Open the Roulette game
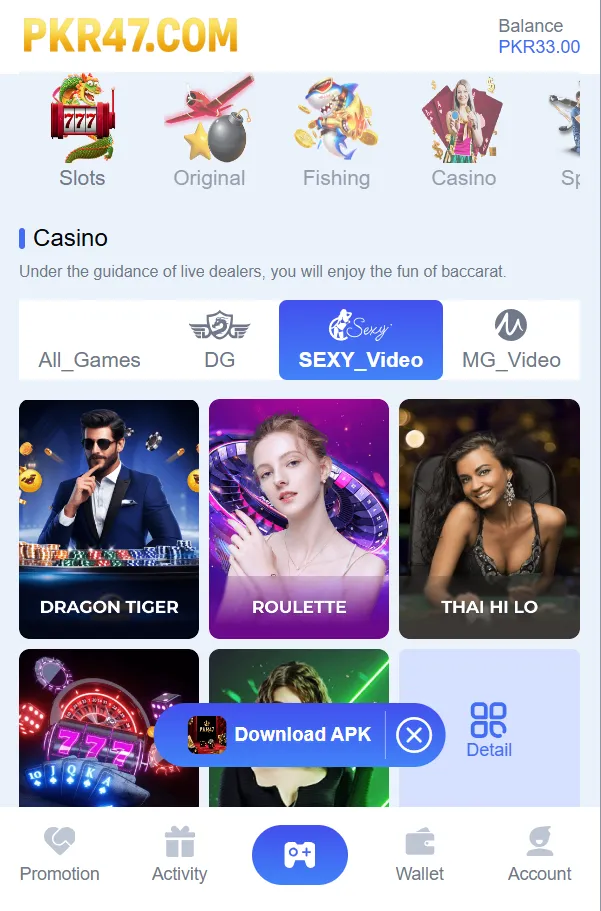The height and width of the screenshot is (911, 601). pyautogui.click(x=299, y=518)
